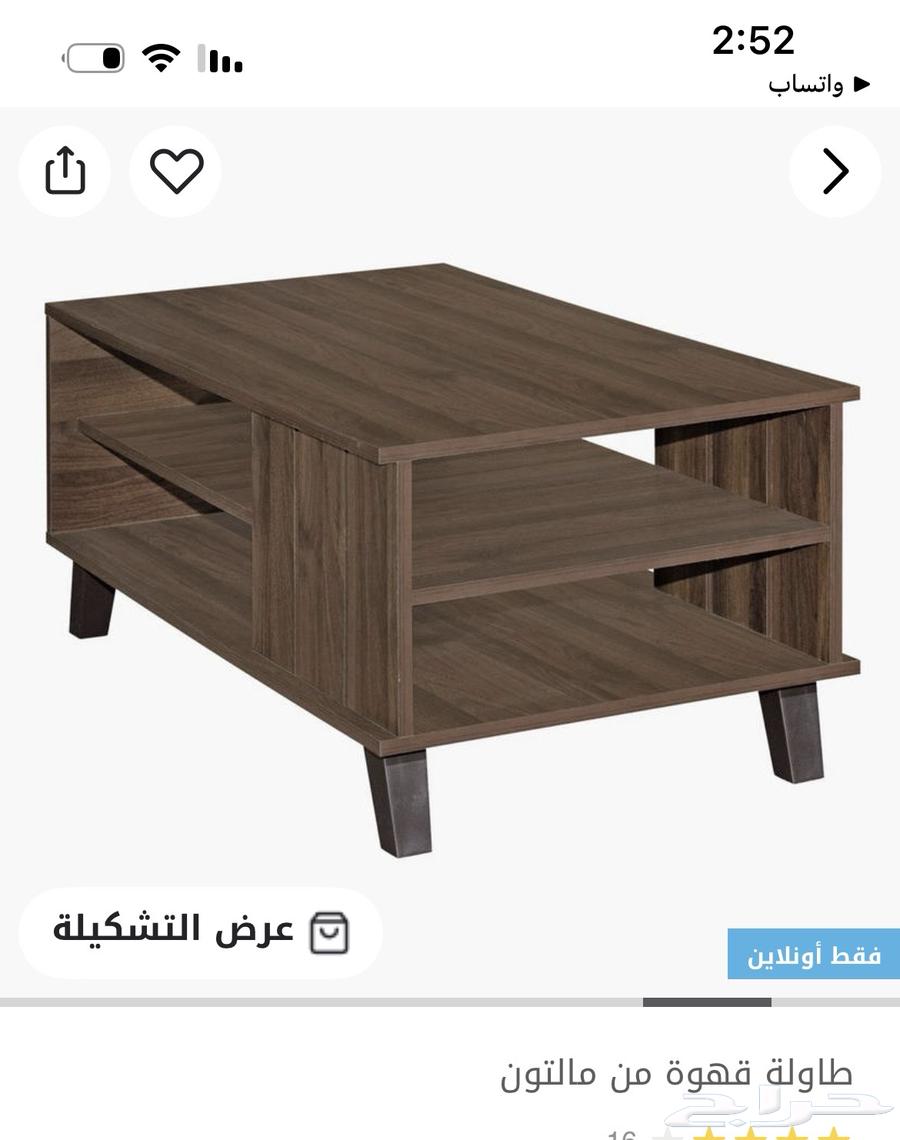Tap the gray unfilled rating star
The image size is (900, 1140).
point(667,1134)
